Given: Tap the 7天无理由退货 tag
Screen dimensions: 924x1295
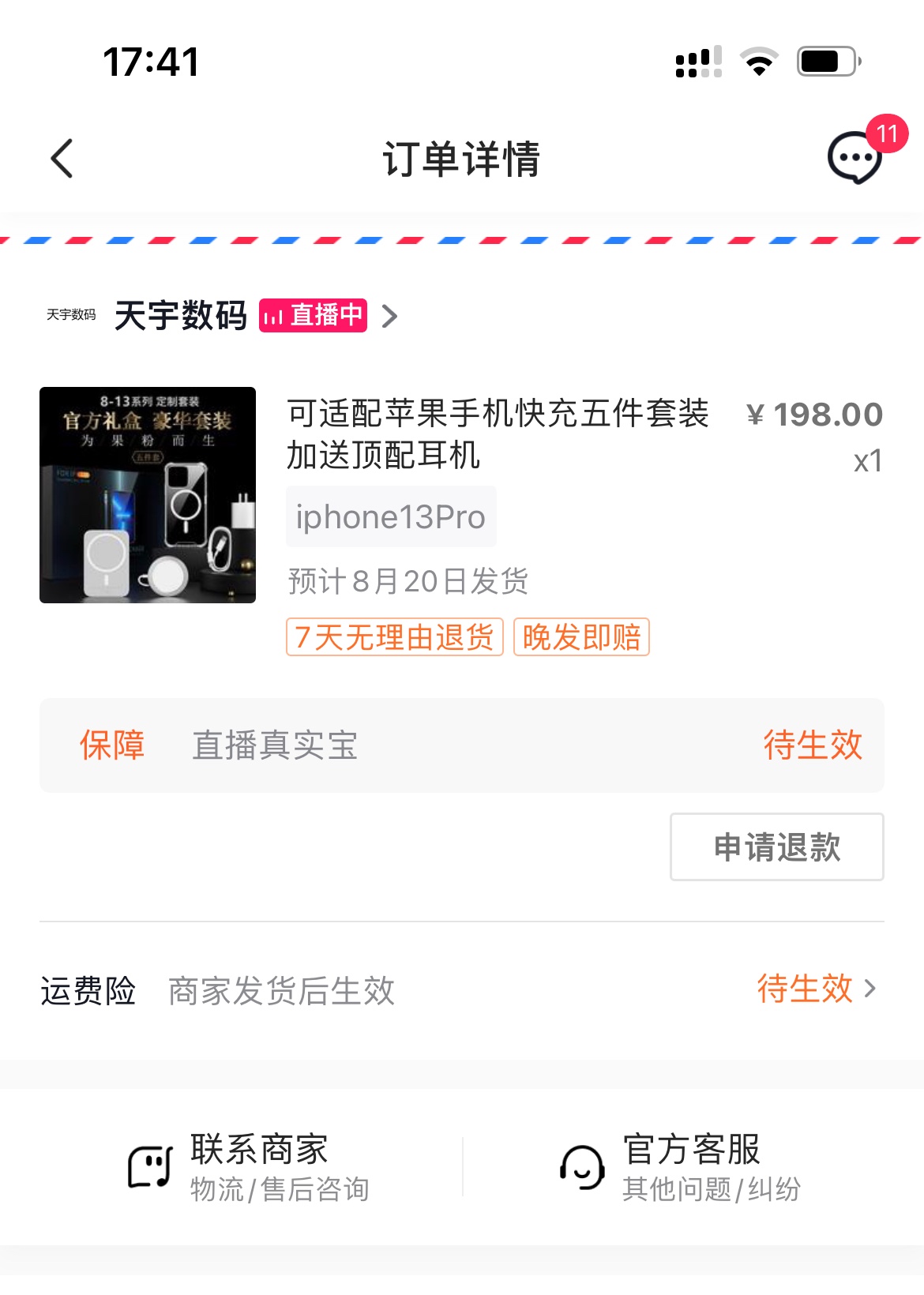Looking at the screenshot, I should click(394, 637).
